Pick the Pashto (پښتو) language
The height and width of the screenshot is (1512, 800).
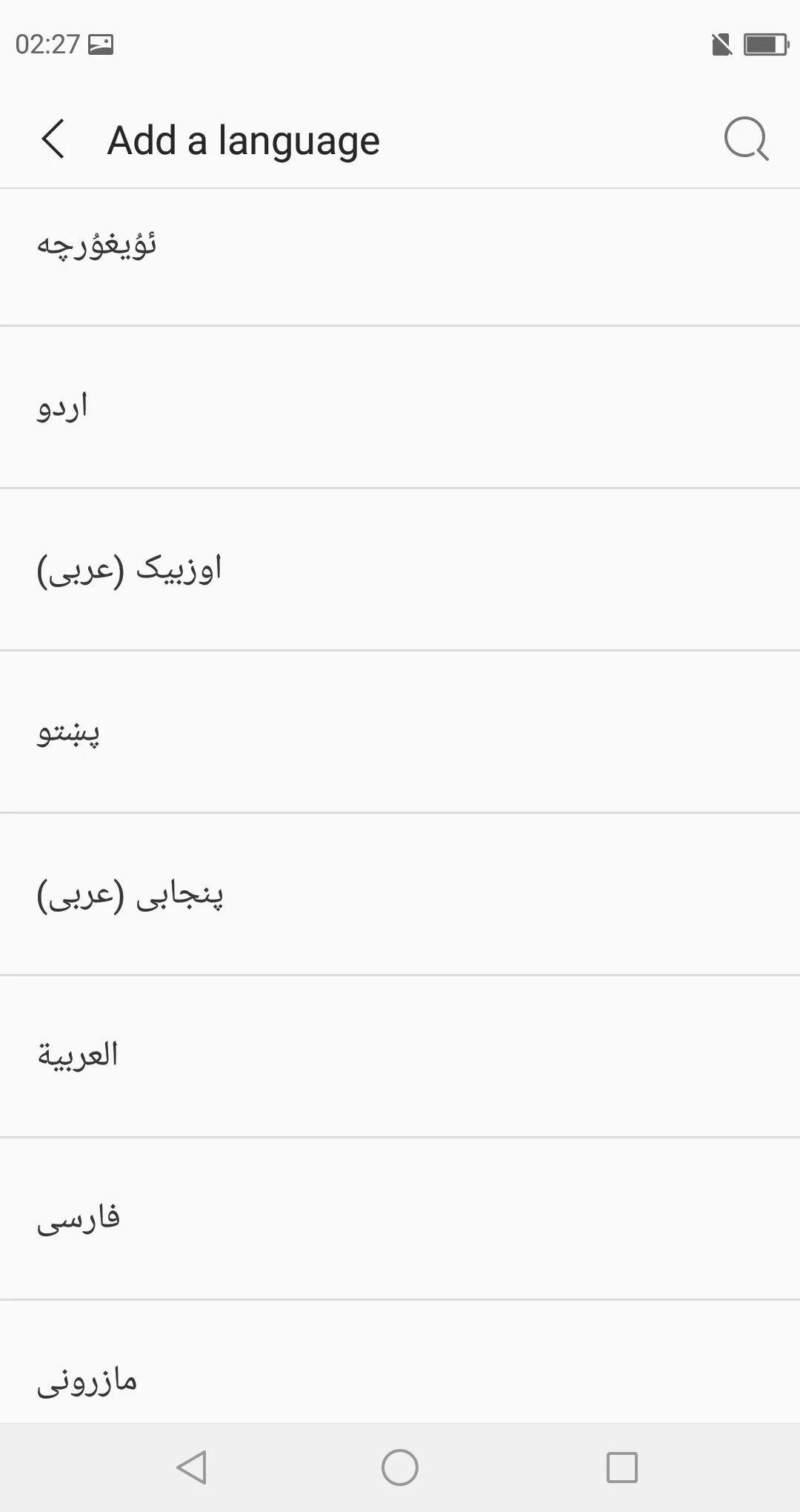pos(400,732)
